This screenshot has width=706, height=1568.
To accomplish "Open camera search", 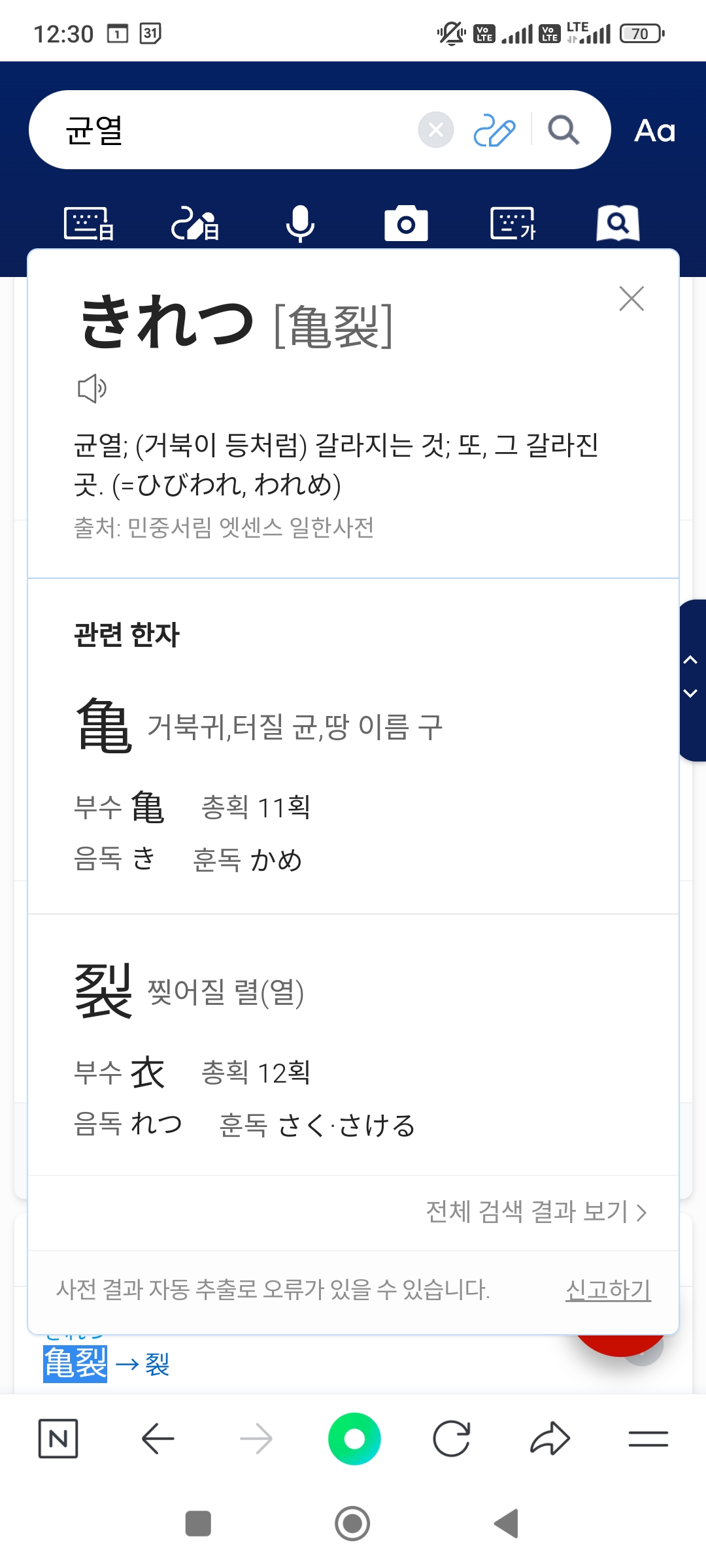I will coord(406,224).
